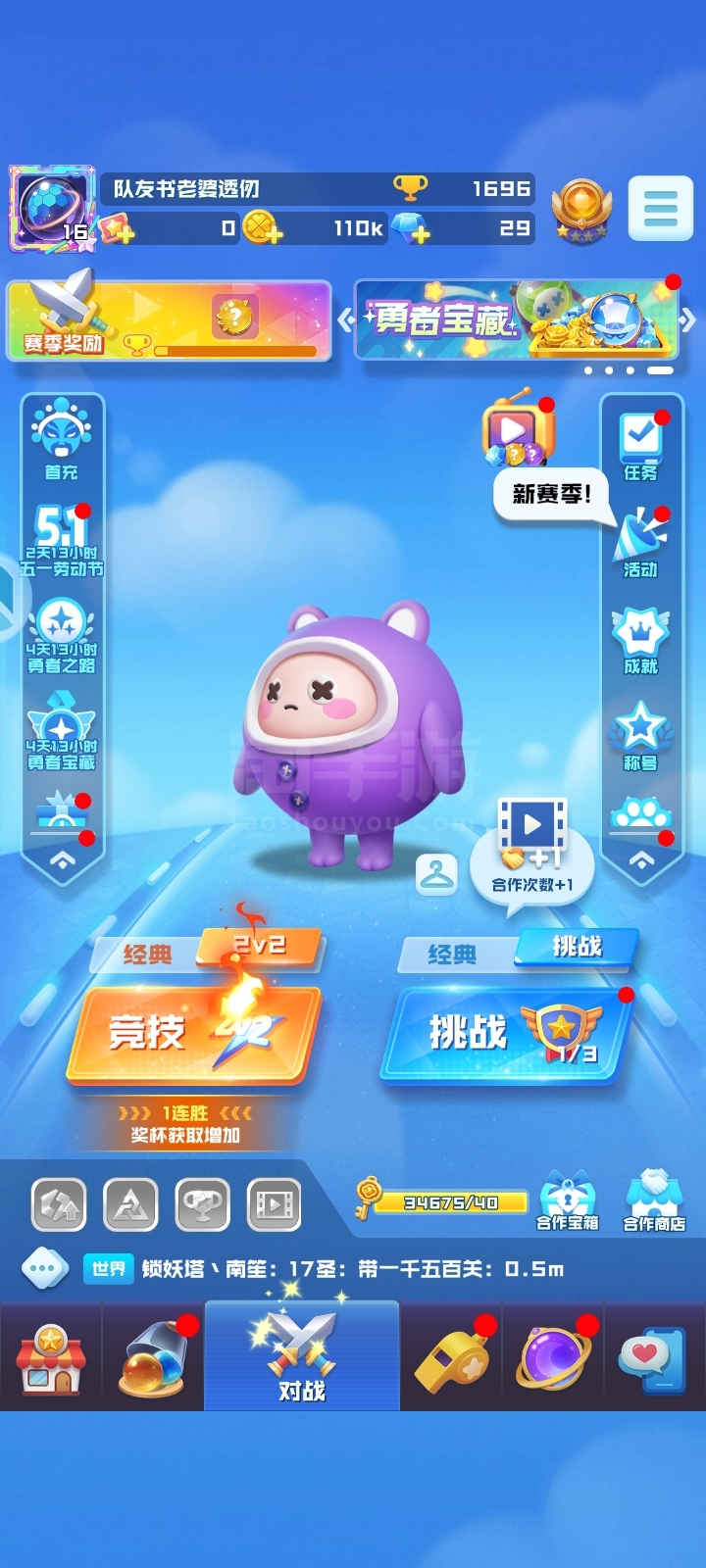Screen dimensions: 706x1568
Task: Open 首充 first recharge offer
Action: pyautogui.click(x=62, y=439)
